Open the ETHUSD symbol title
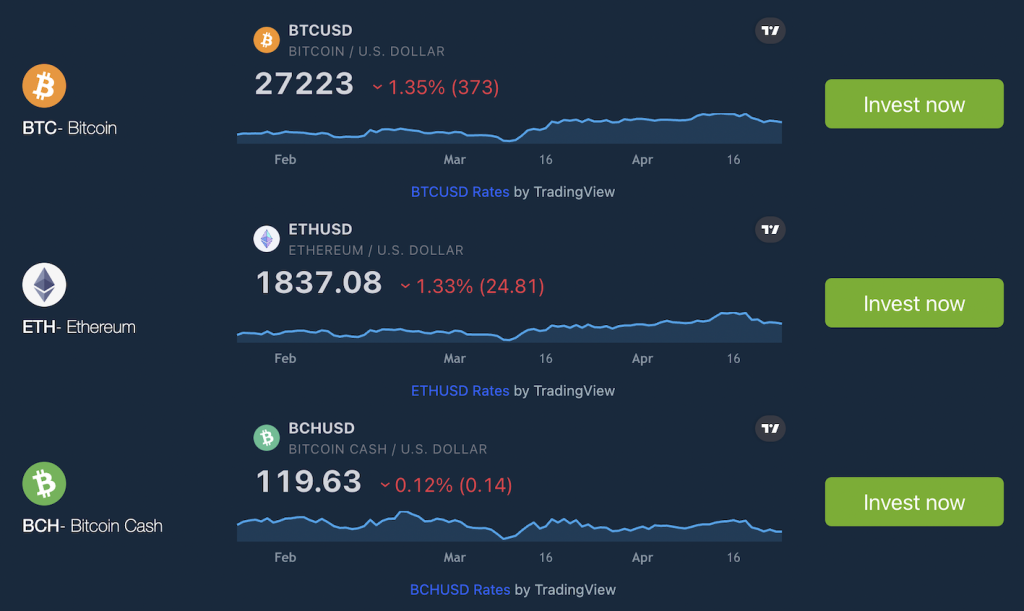The image size is (1024, 611). [x=320, y=230]
